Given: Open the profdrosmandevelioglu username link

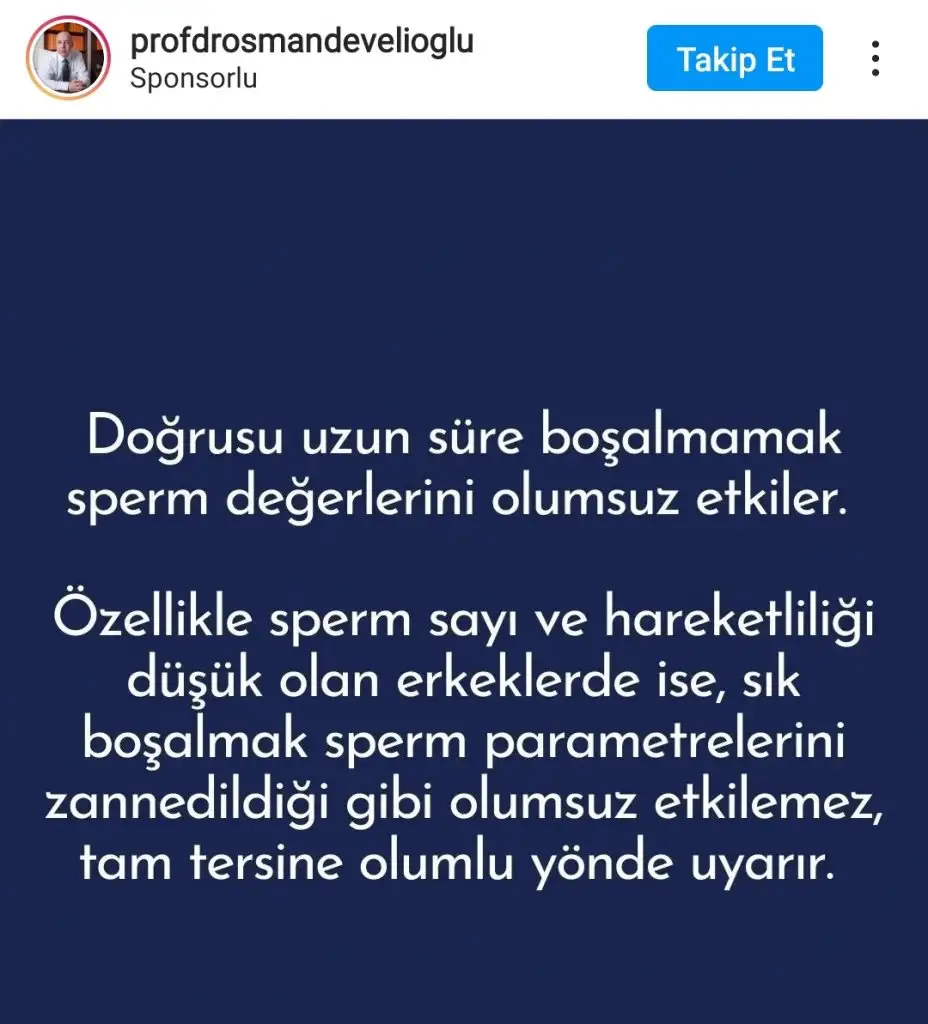Looking at the screenshot, I should (302, 41).
